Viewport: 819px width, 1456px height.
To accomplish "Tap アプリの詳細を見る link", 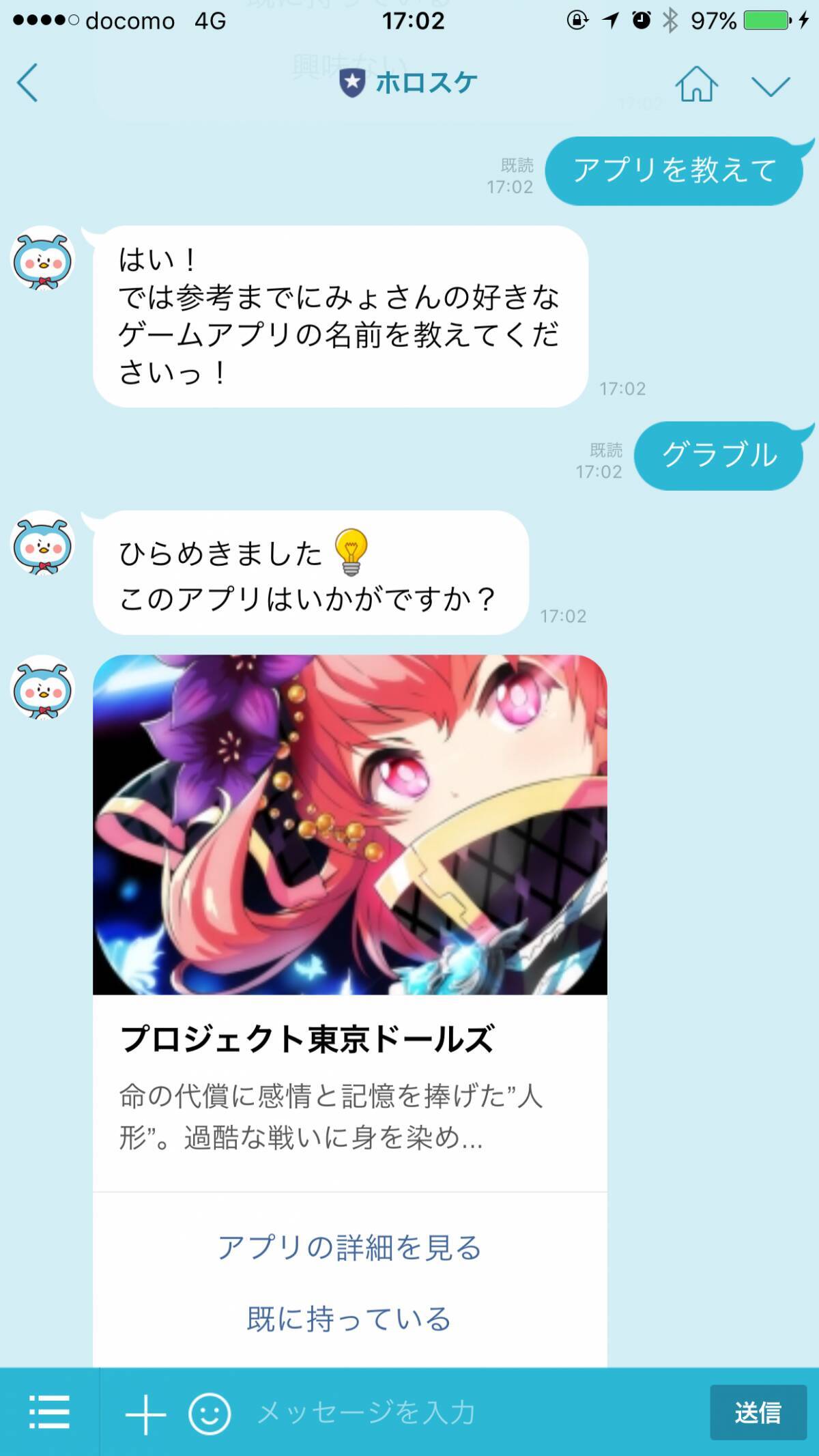I will tap(349, 1247).
